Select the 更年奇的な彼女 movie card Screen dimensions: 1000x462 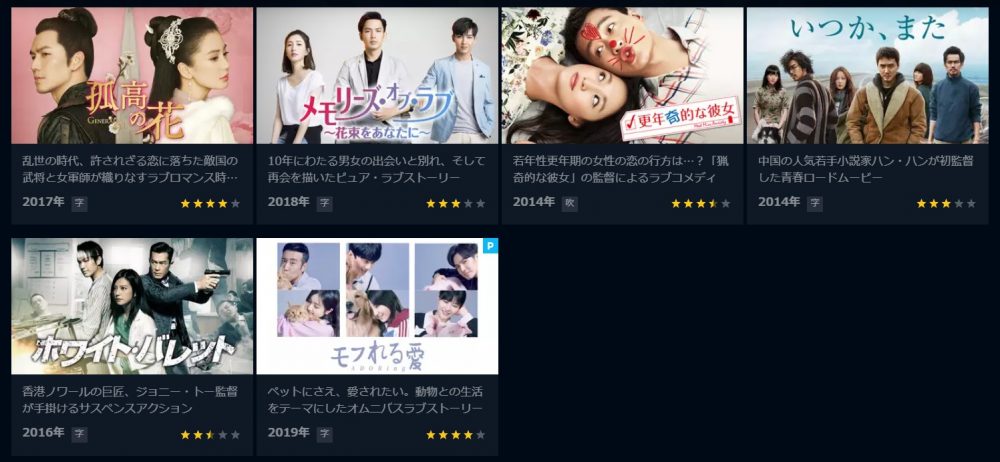[622, 76]
